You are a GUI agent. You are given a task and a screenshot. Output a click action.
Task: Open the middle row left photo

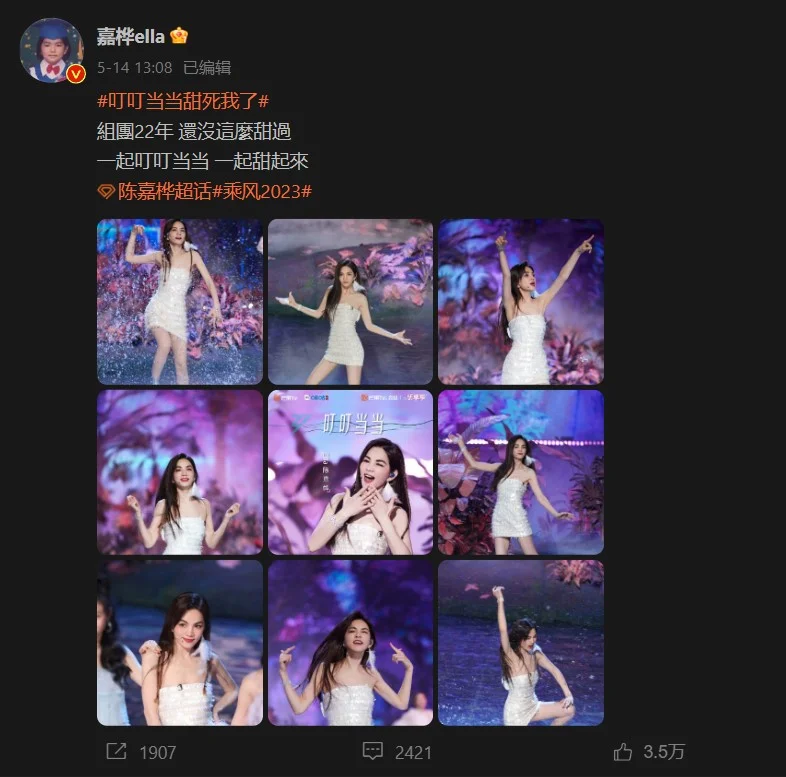point(180,472)
